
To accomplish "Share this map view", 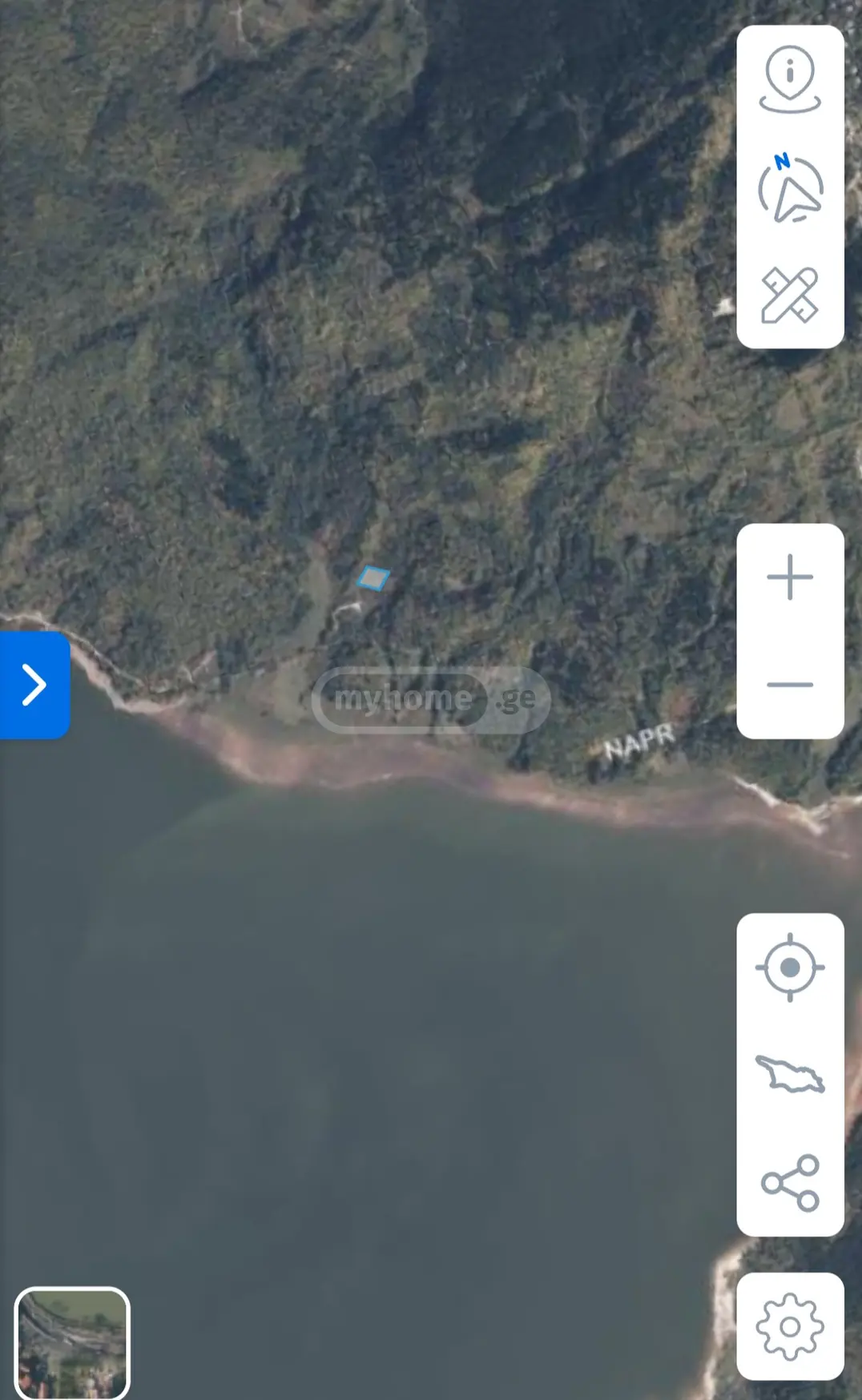I will (790, 1182).
